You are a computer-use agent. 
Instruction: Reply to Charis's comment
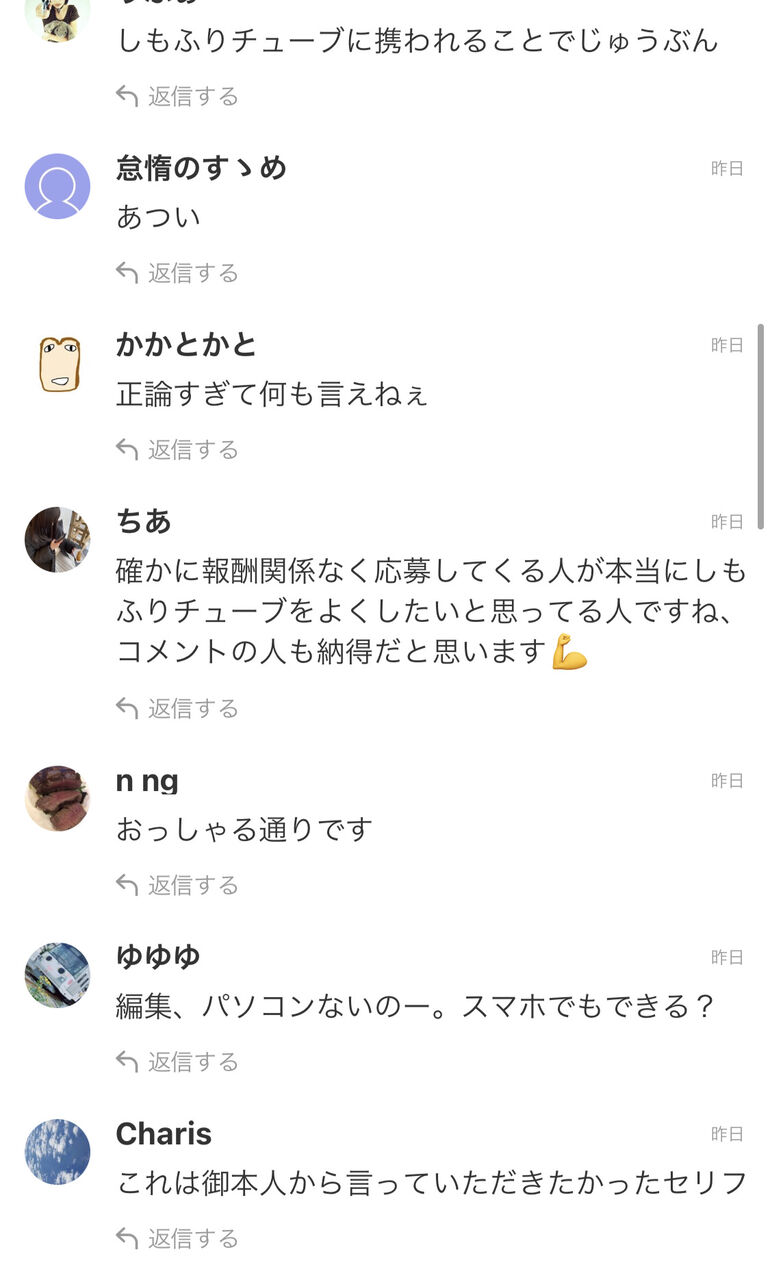(x=177, y=1239)
